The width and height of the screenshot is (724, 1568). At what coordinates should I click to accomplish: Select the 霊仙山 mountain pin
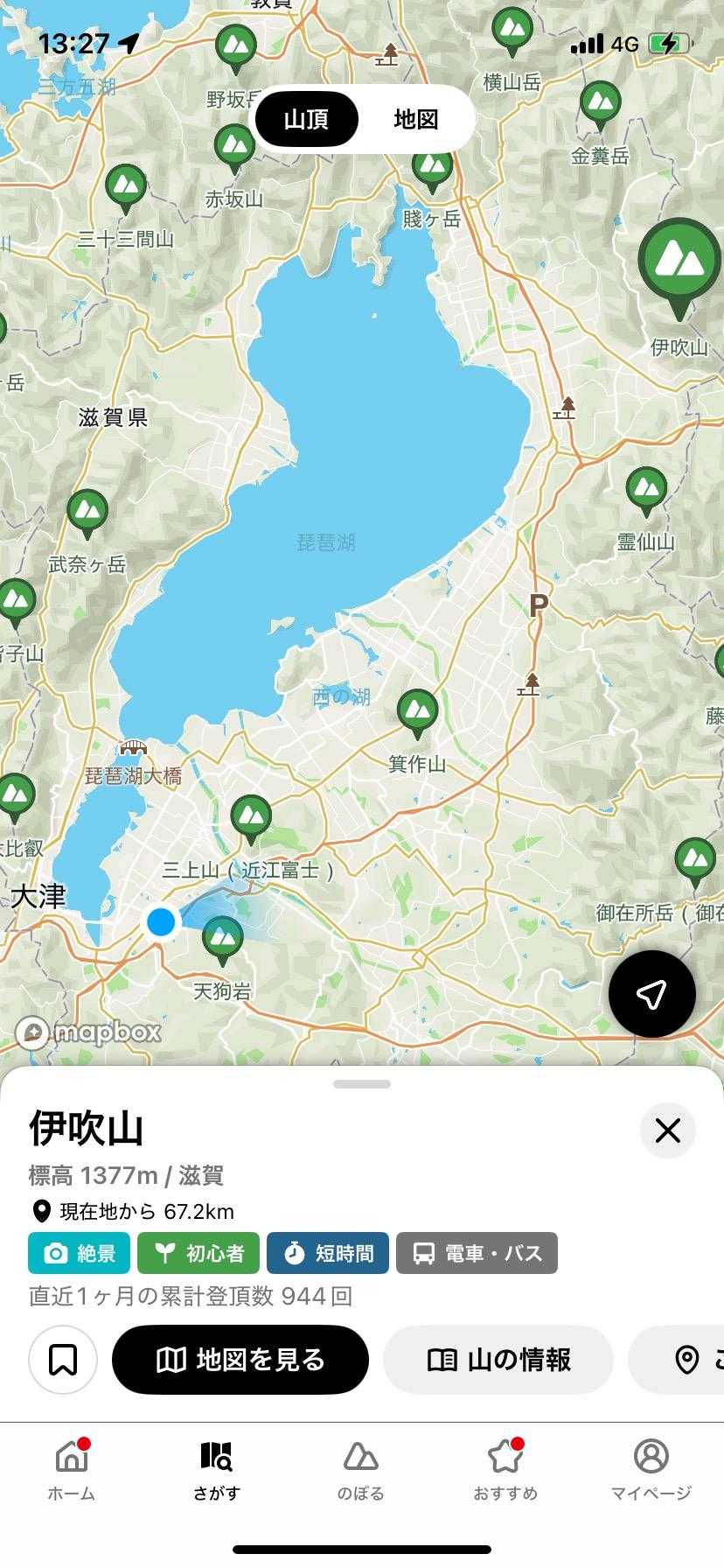[646, 490]
